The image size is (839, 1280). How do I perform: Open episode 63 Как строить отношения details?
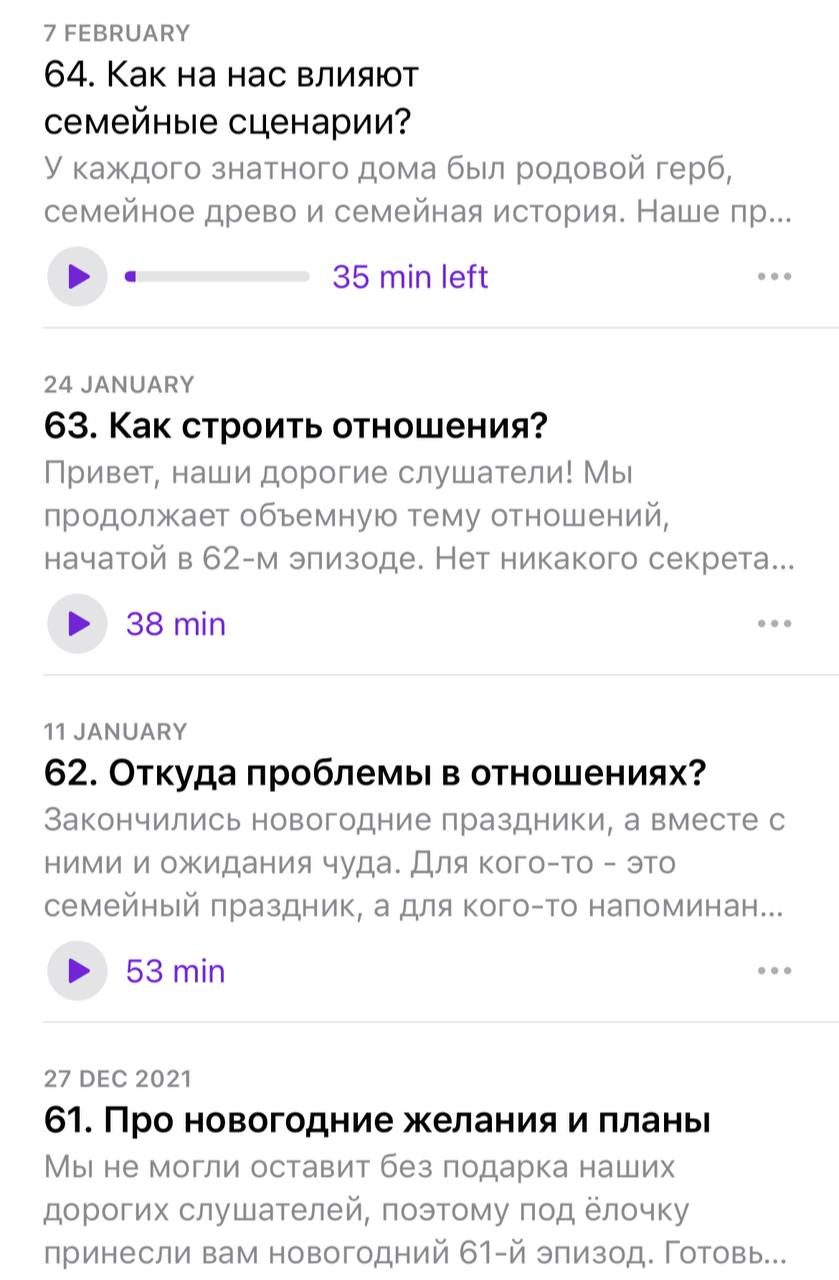296,426
